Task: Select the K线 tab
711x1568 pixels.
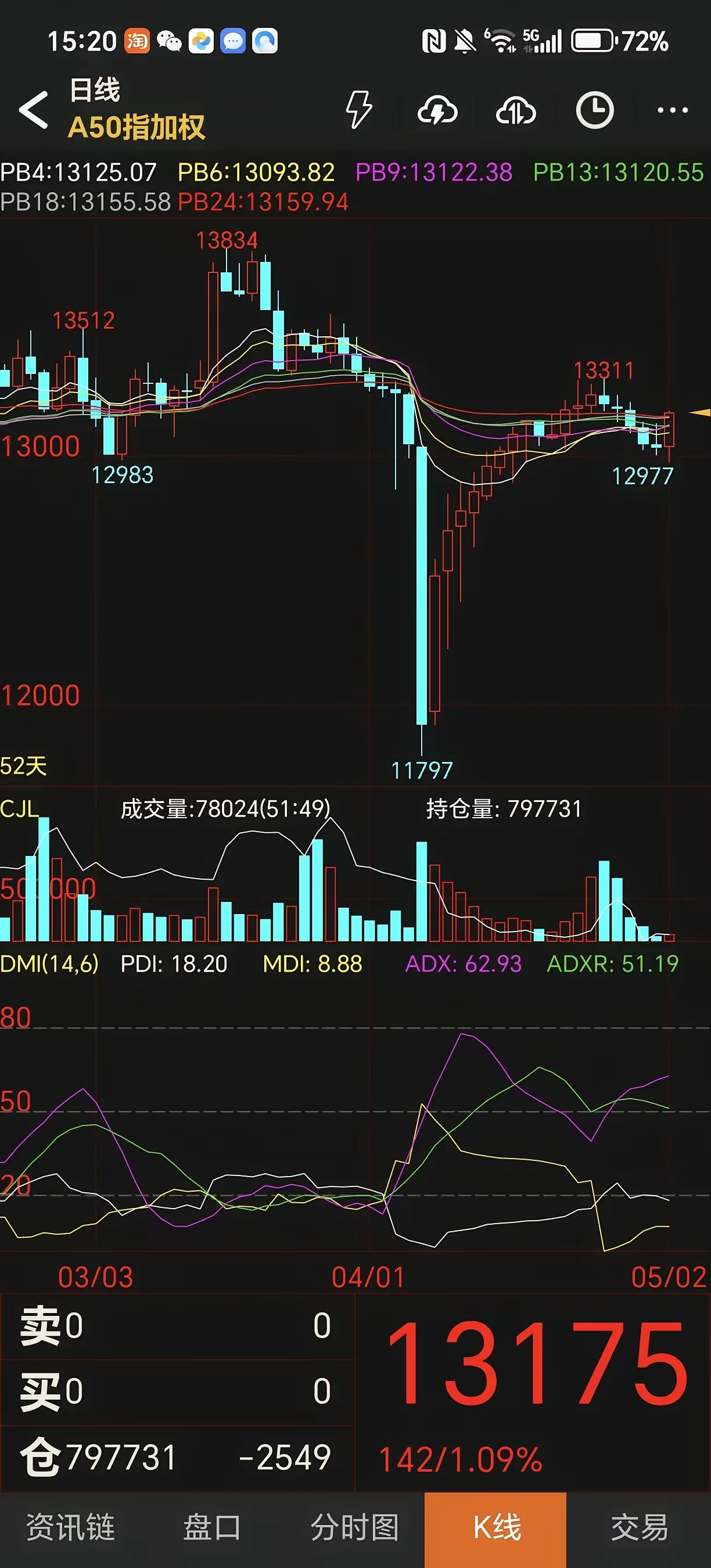Action: pyautogui.click(x=496, y=1528)
